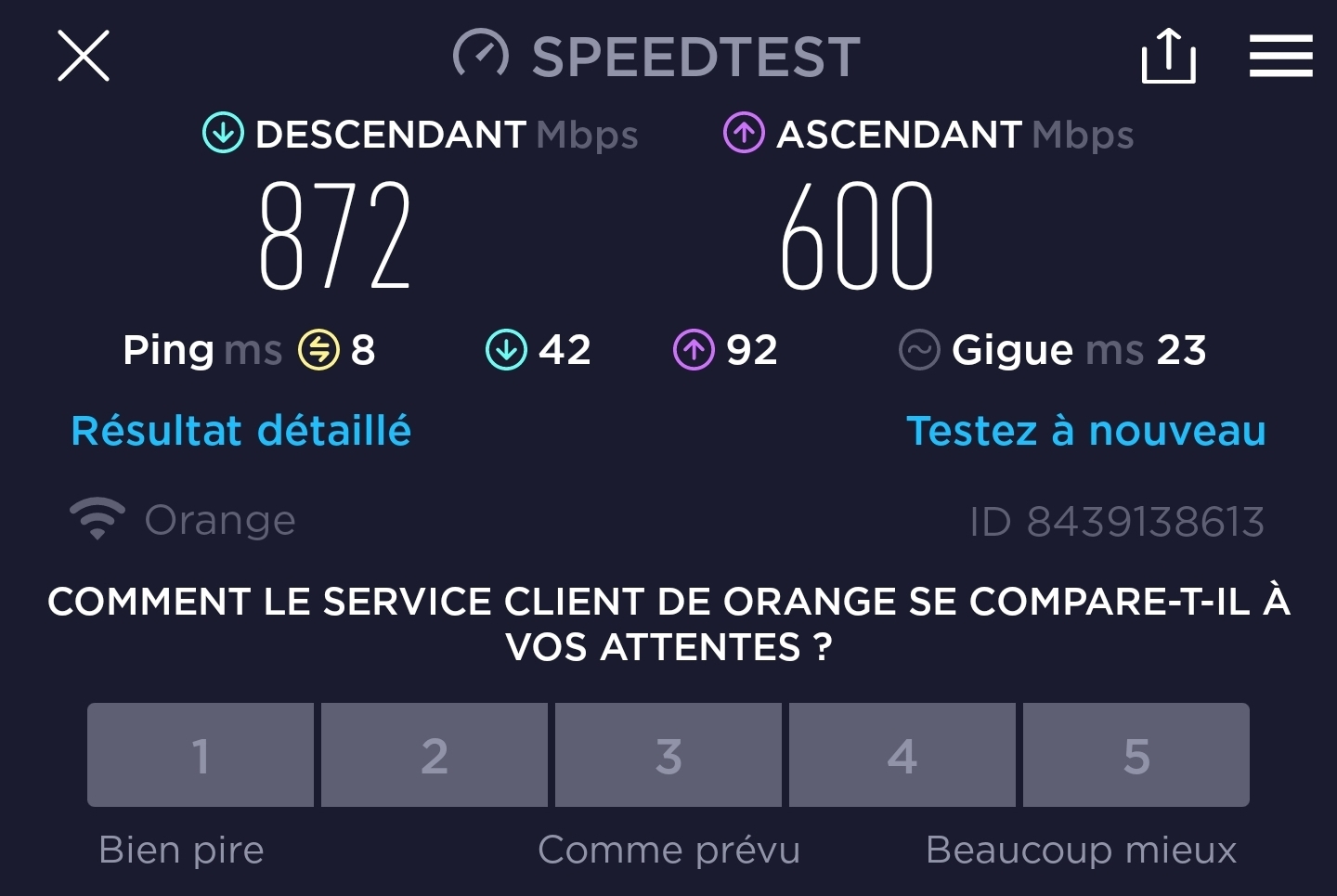Rate Orange customer service 2
Image resolution: width=1337 pixels, height=896 pixels.
point(435,755)
